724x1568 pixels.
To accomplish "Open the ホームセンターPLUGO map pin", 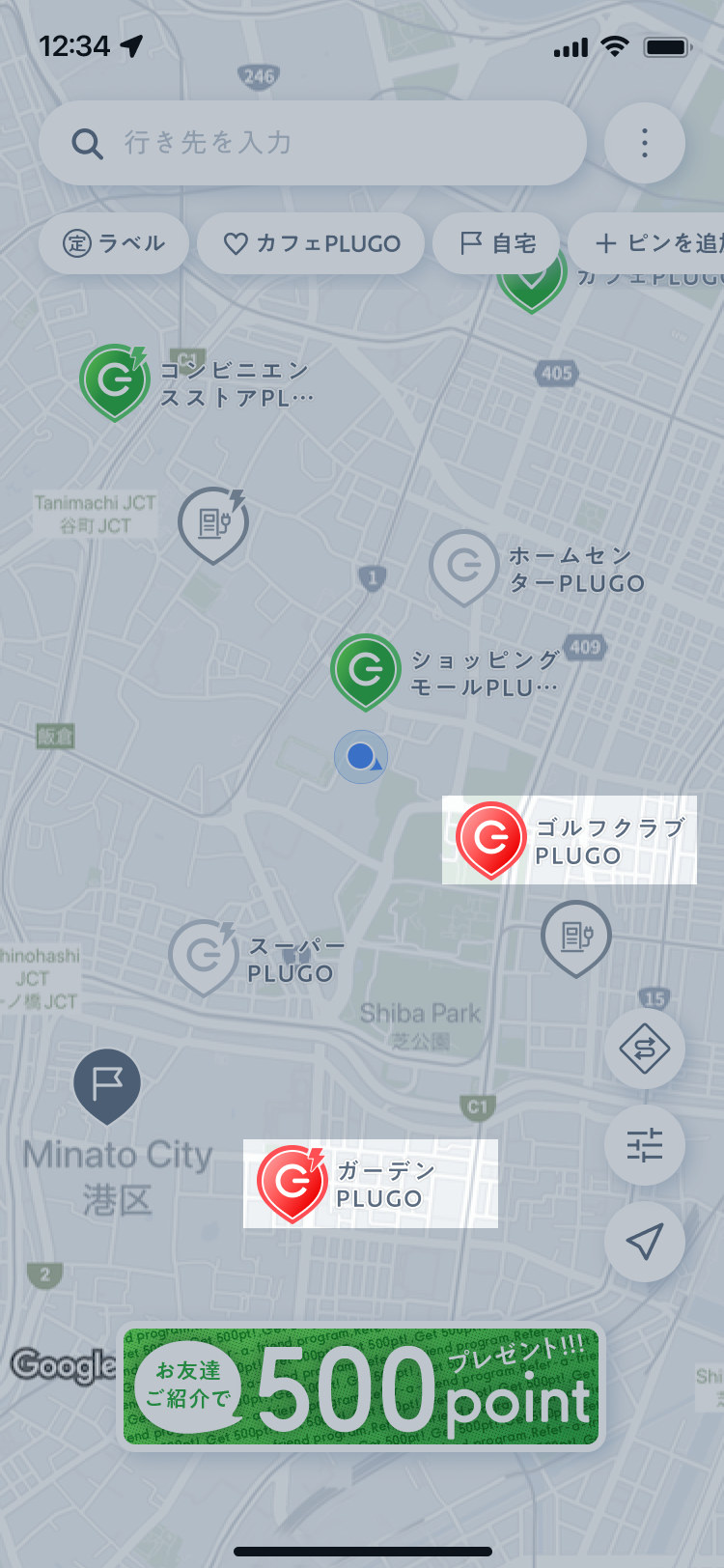I will click(x=463, y=565).
